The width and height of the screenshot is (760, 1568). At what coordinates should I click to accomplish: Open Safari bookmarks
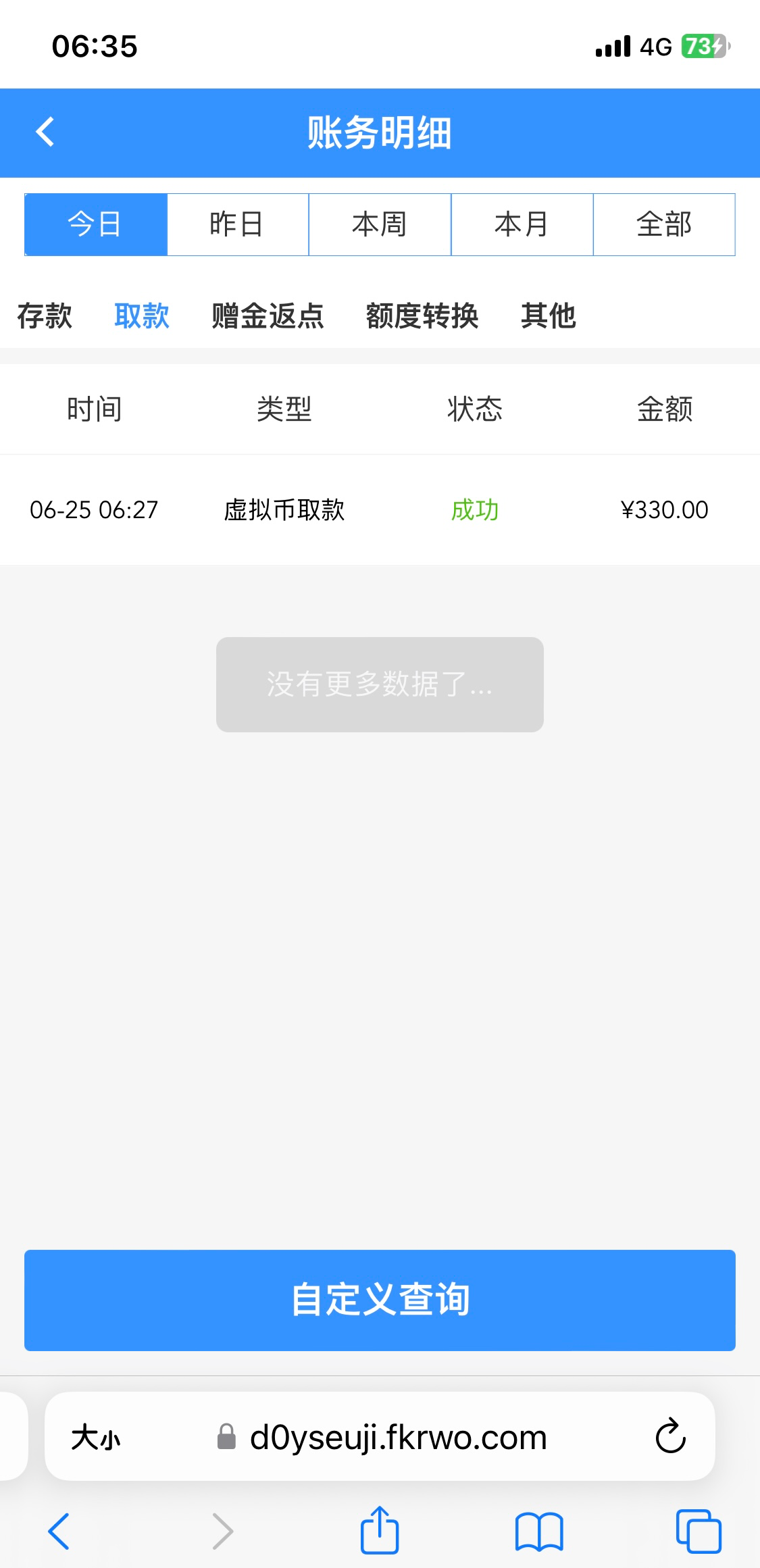click(538, 1531)
